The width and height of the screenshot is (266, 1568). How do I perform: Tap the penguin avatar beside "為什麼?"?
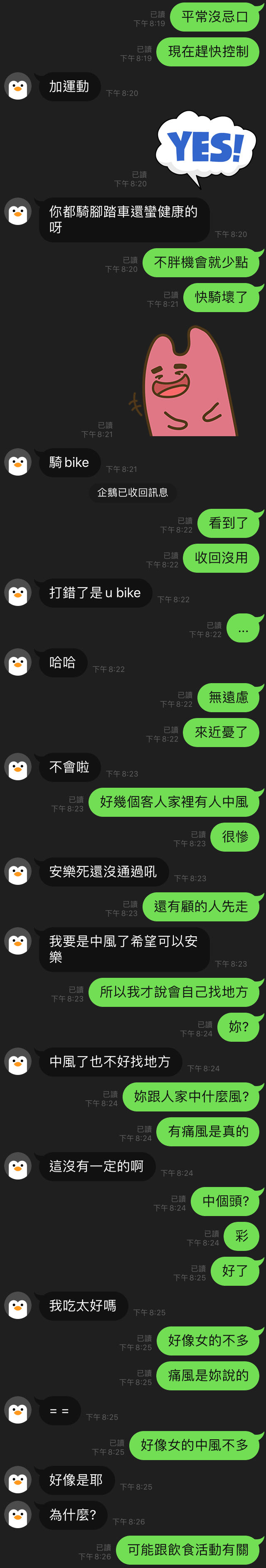(18, 1515)
